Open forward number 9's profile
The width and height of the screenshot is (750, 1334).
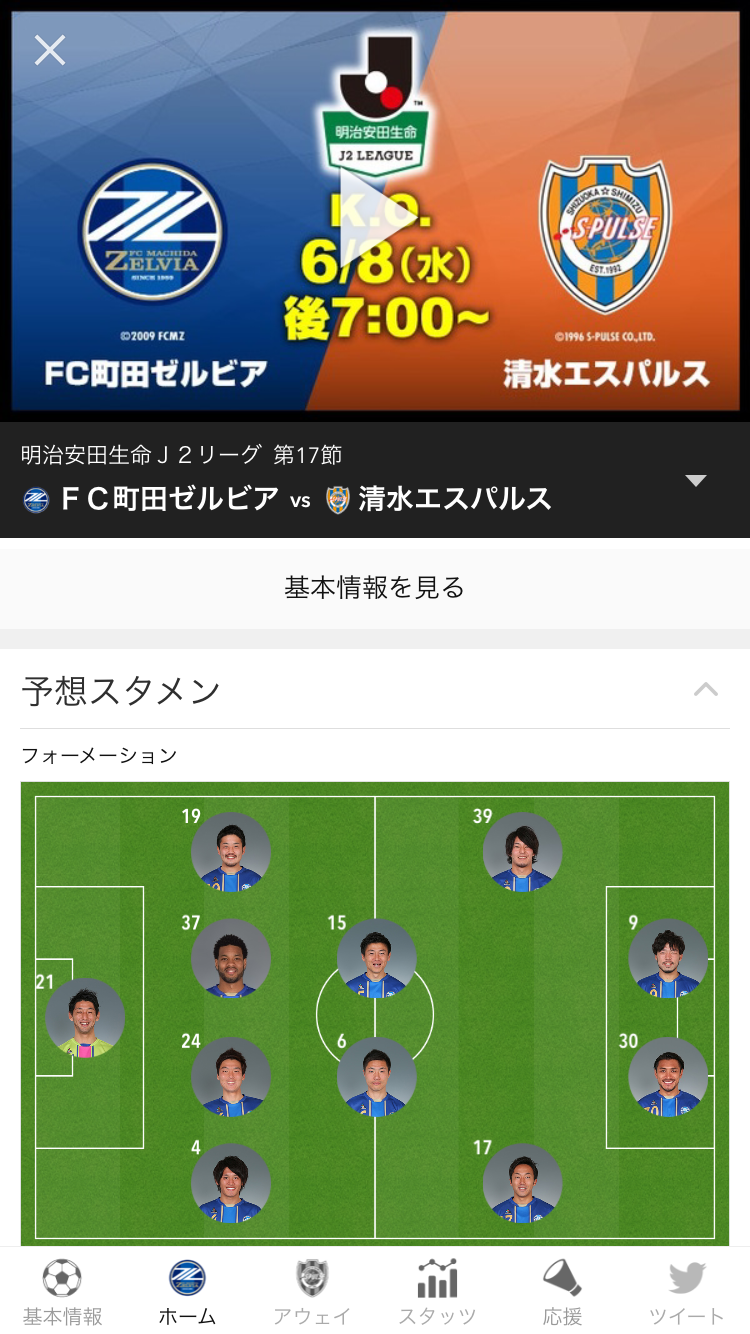click(x=668, y=958)
